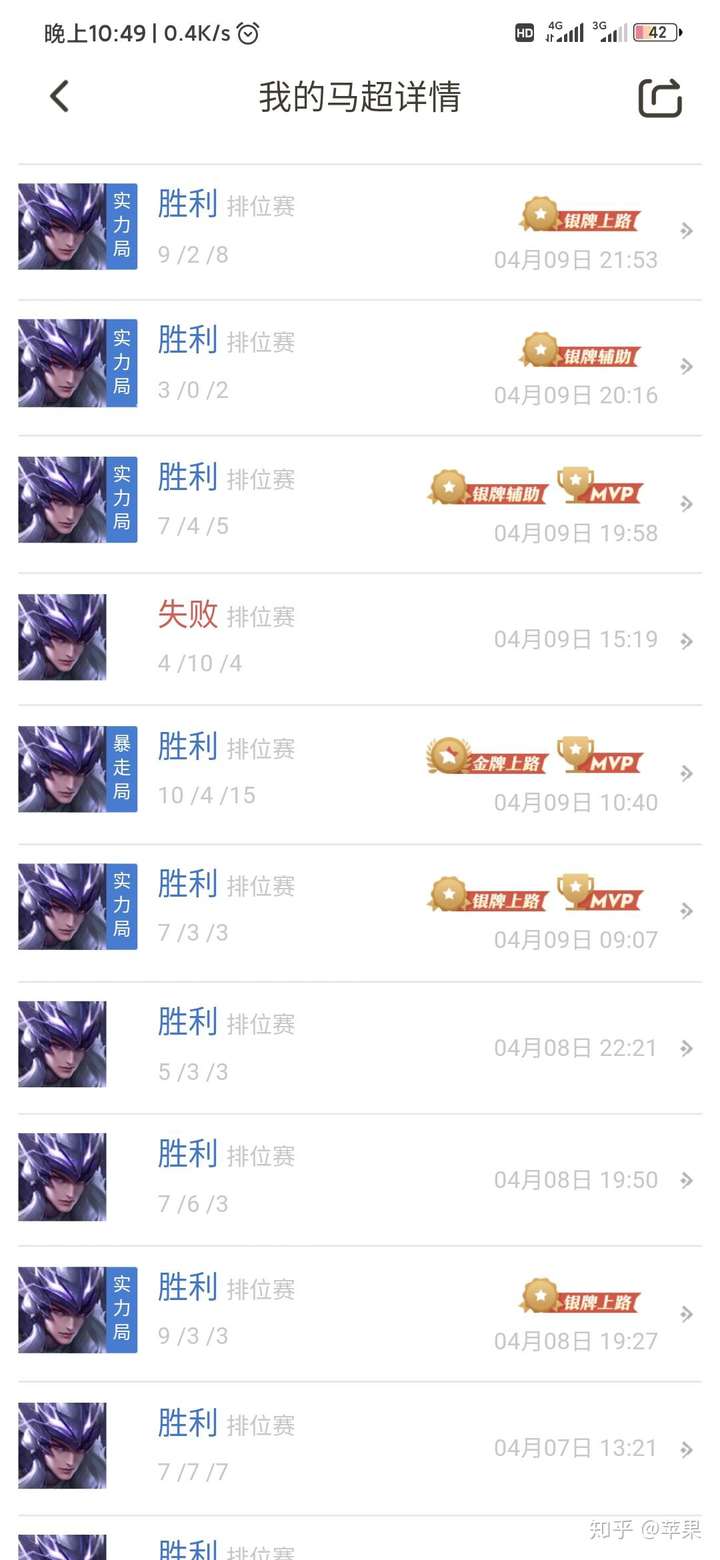Tap the 马超 hero avatar on the 失败 match

(x=62, y=637)
